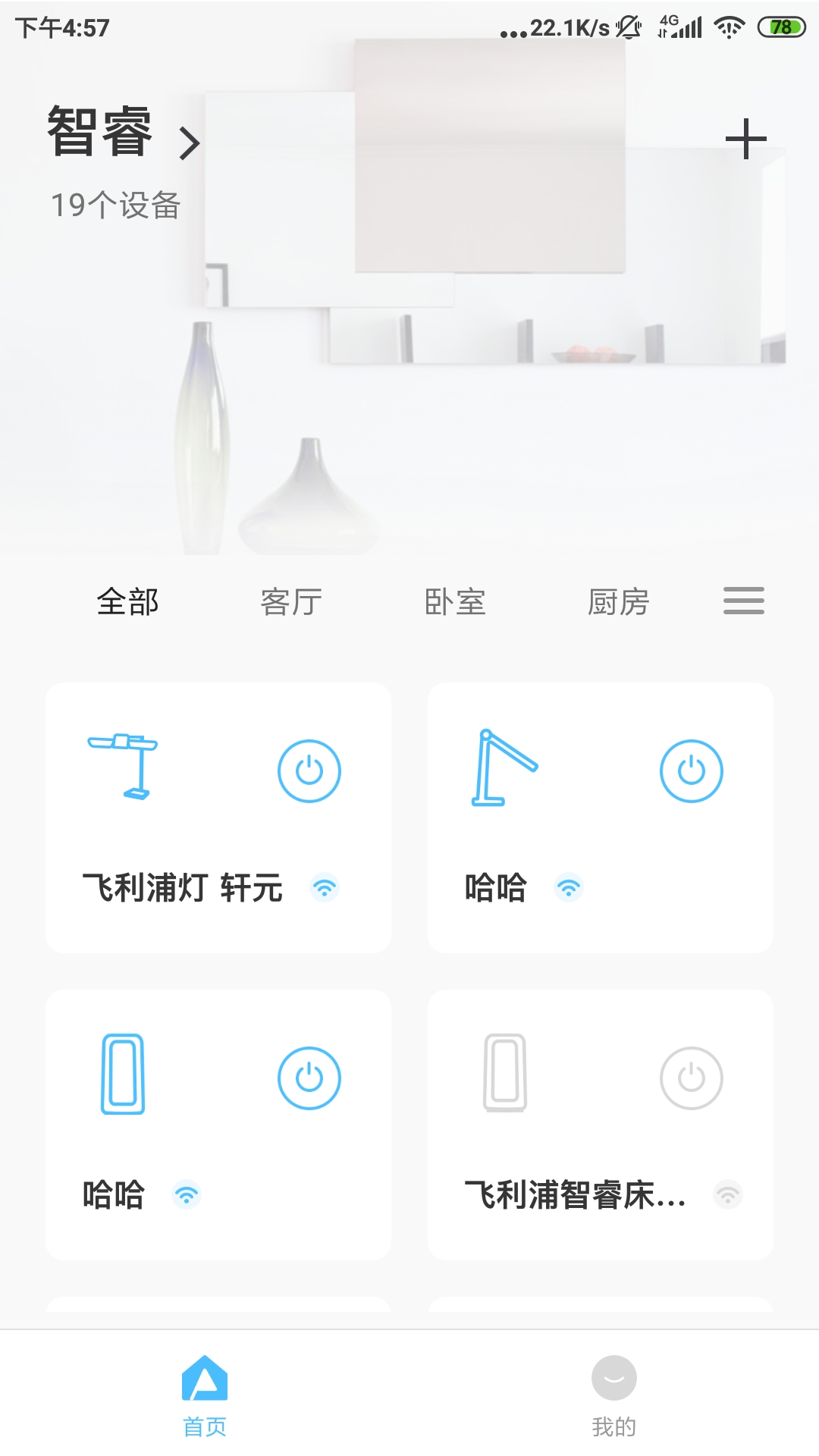Switch to the 客厅 room tab
The image size is (819, 1456).
coord(290,601)
